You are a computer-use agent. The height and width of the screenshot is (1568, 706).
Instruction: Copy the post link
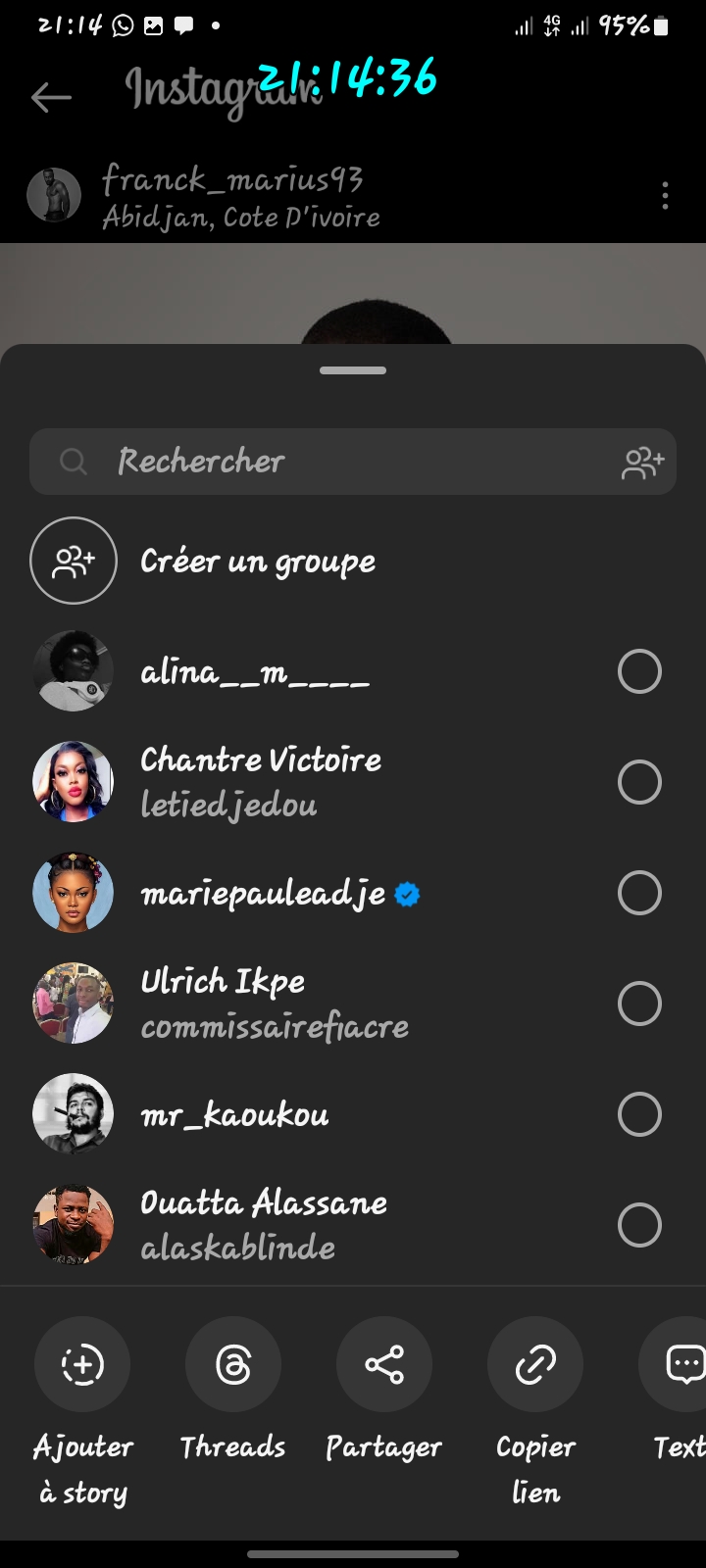535,1365
